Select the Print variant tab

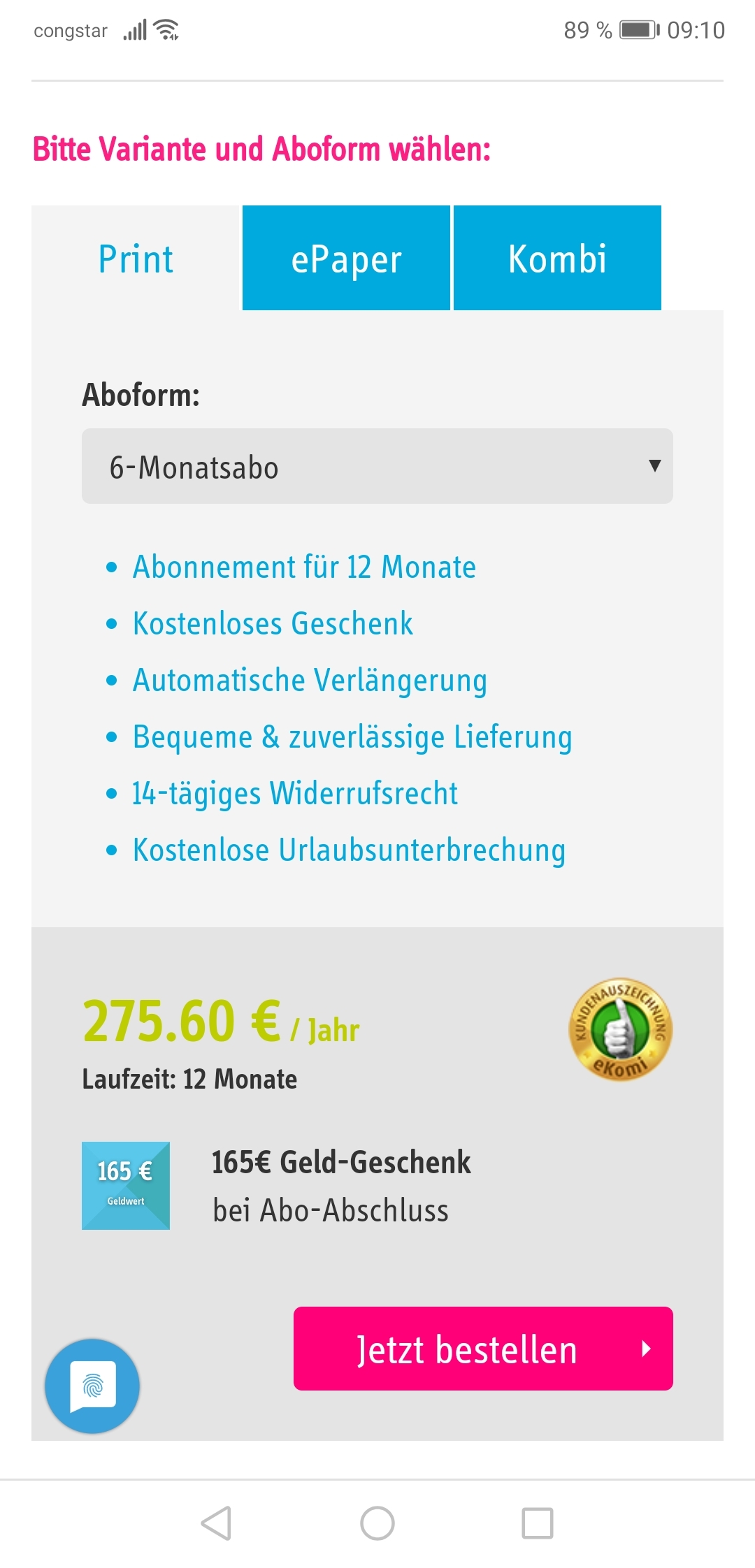136,258
